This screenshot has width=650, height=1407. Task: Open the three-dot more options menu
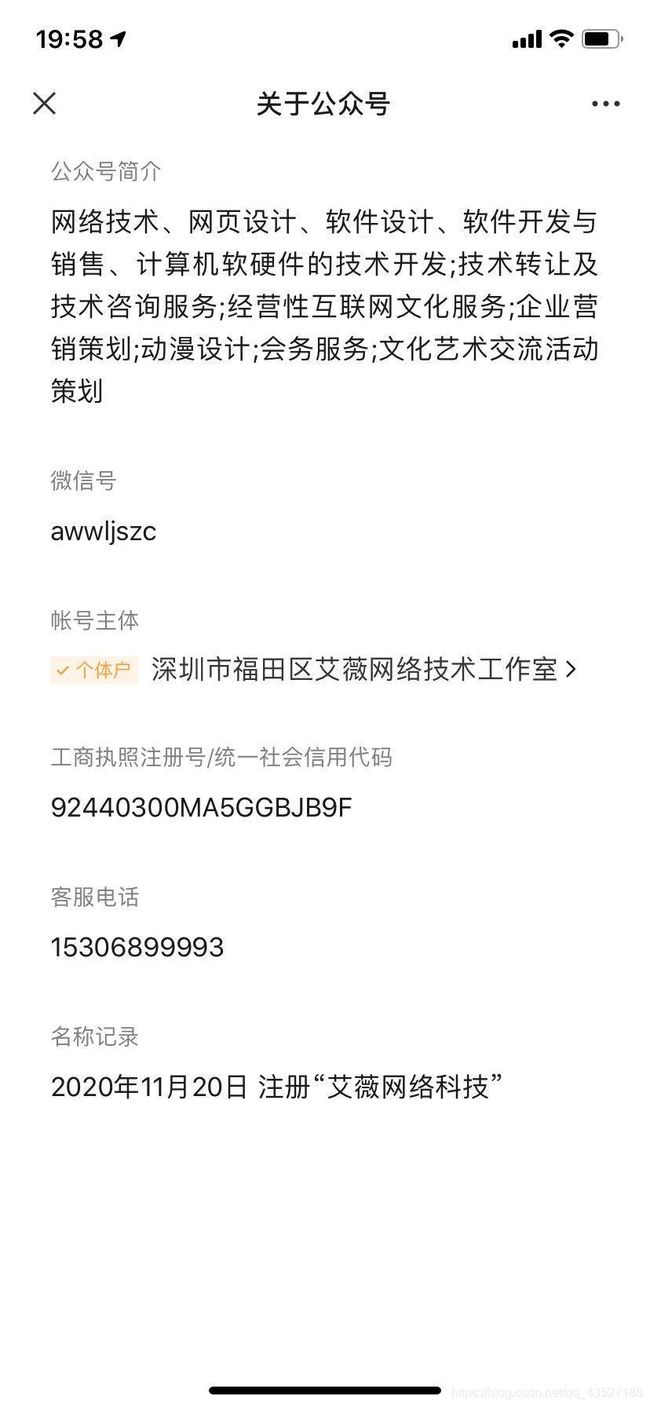[x=605, y=104]
